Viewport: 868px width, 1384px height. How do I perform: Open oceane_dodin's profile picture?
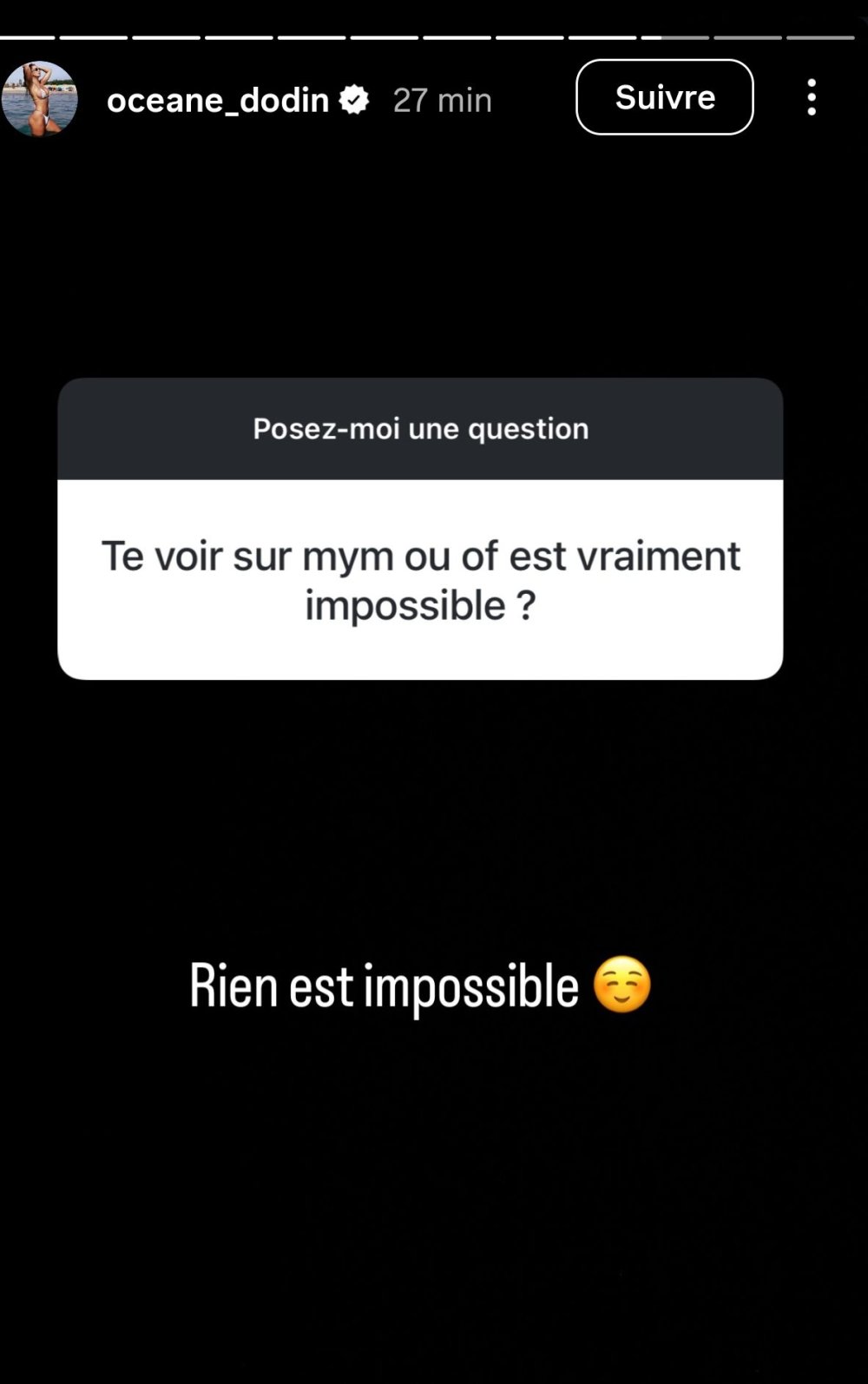point(40,99)
